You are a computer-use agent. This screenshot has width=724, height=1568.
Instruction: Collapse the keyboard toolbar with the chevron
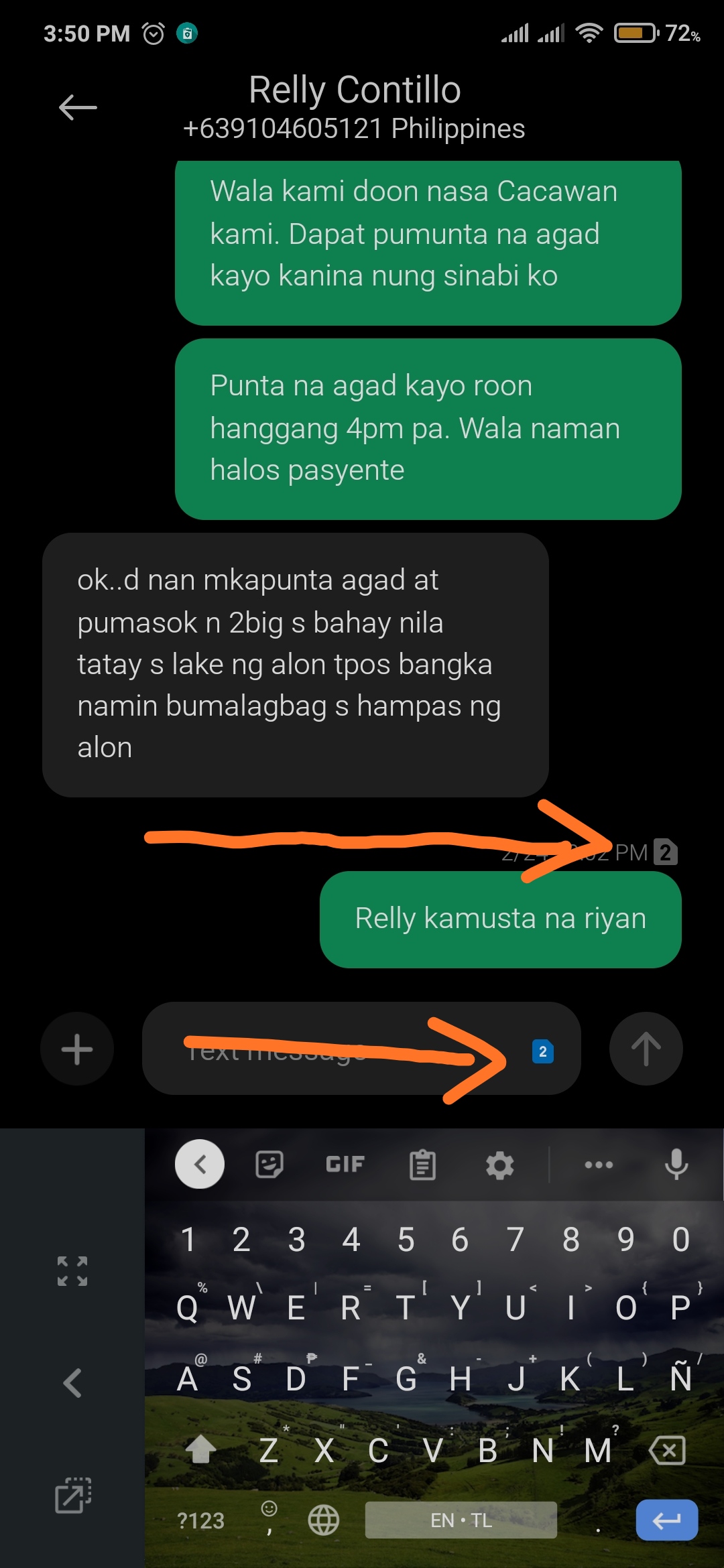point(200,1164)
